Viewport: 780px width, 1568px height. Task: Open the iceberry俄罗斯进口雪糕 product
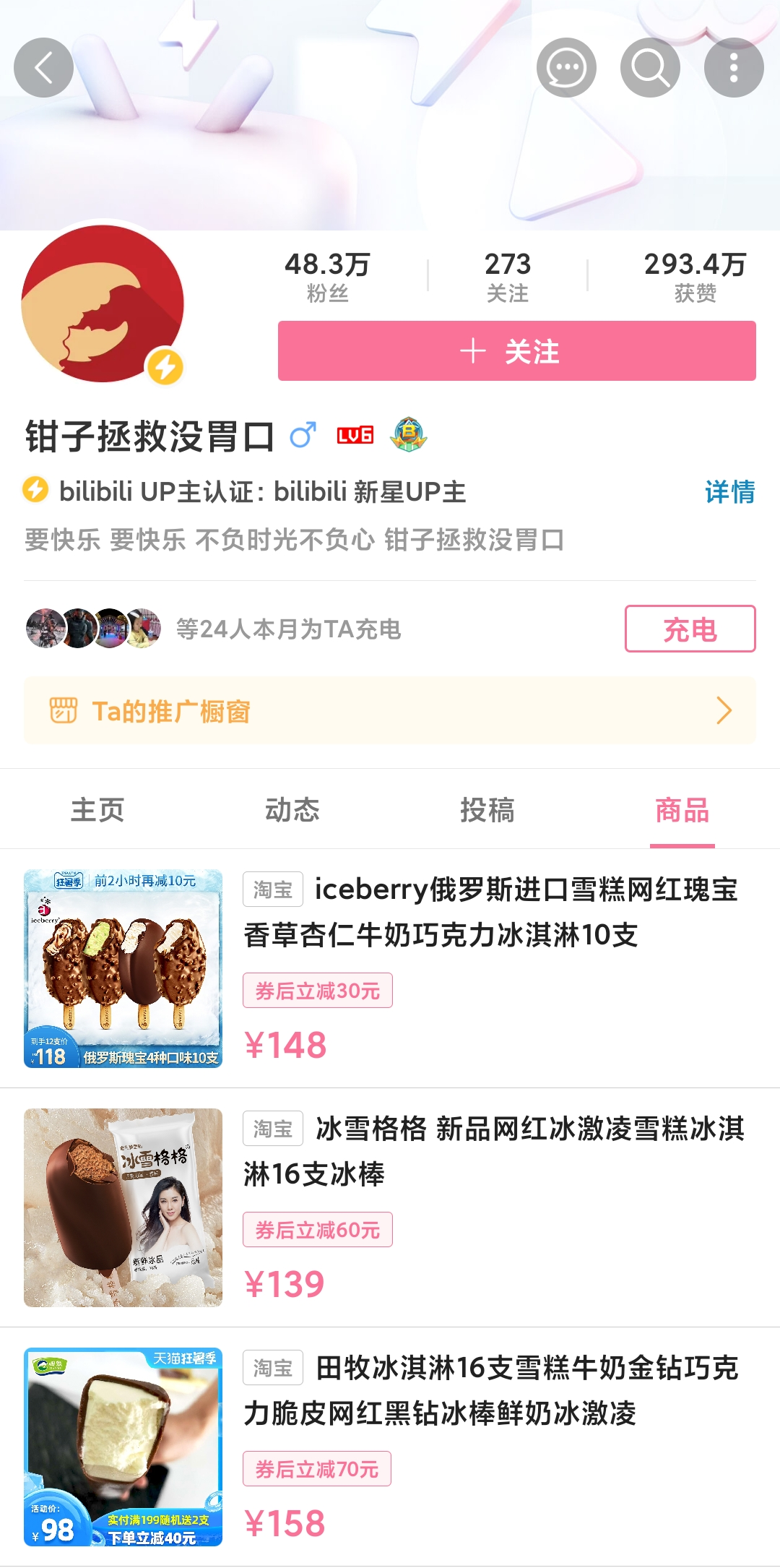(x=490, y=912)
